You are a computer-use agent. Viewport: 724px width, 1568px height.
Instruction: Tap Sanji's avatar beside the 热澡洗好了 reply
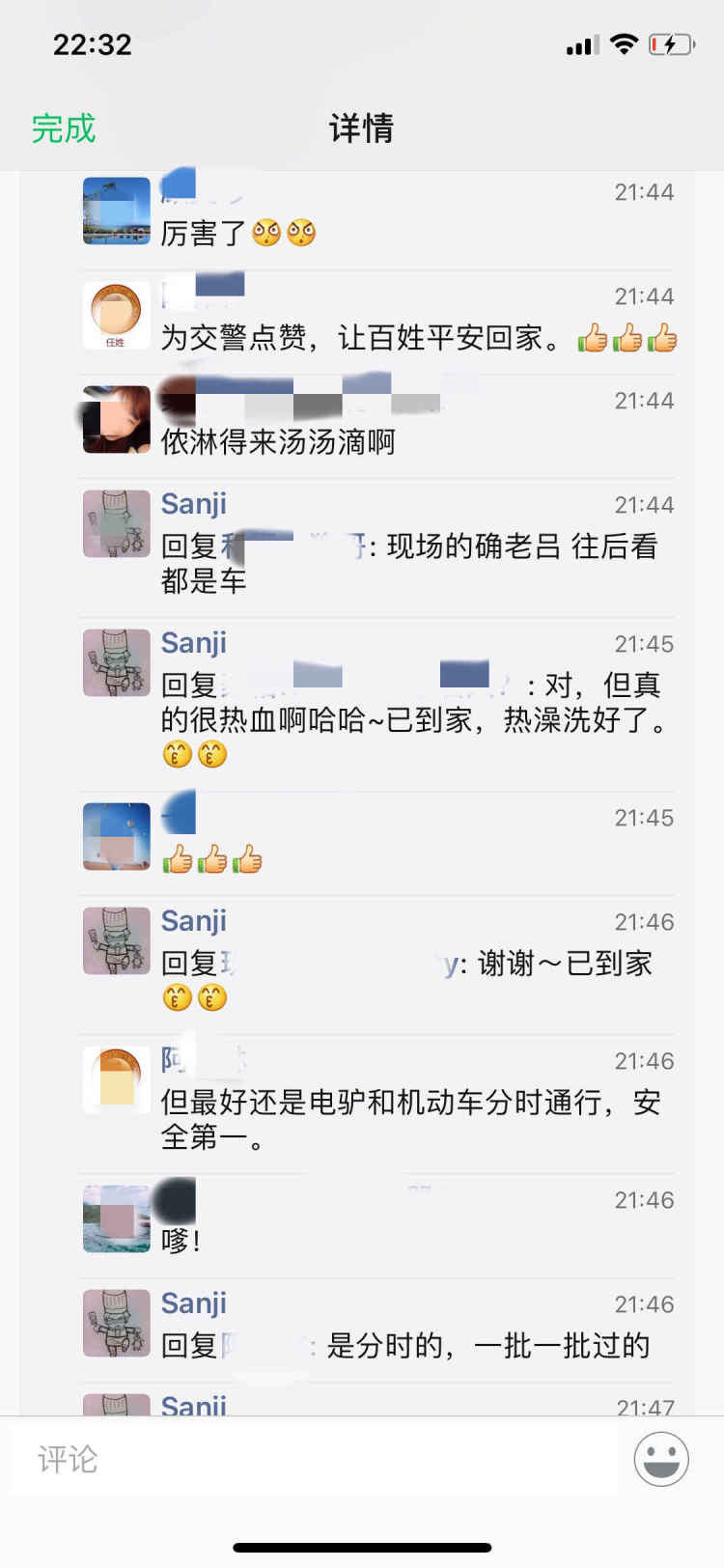tap(117, 663)
